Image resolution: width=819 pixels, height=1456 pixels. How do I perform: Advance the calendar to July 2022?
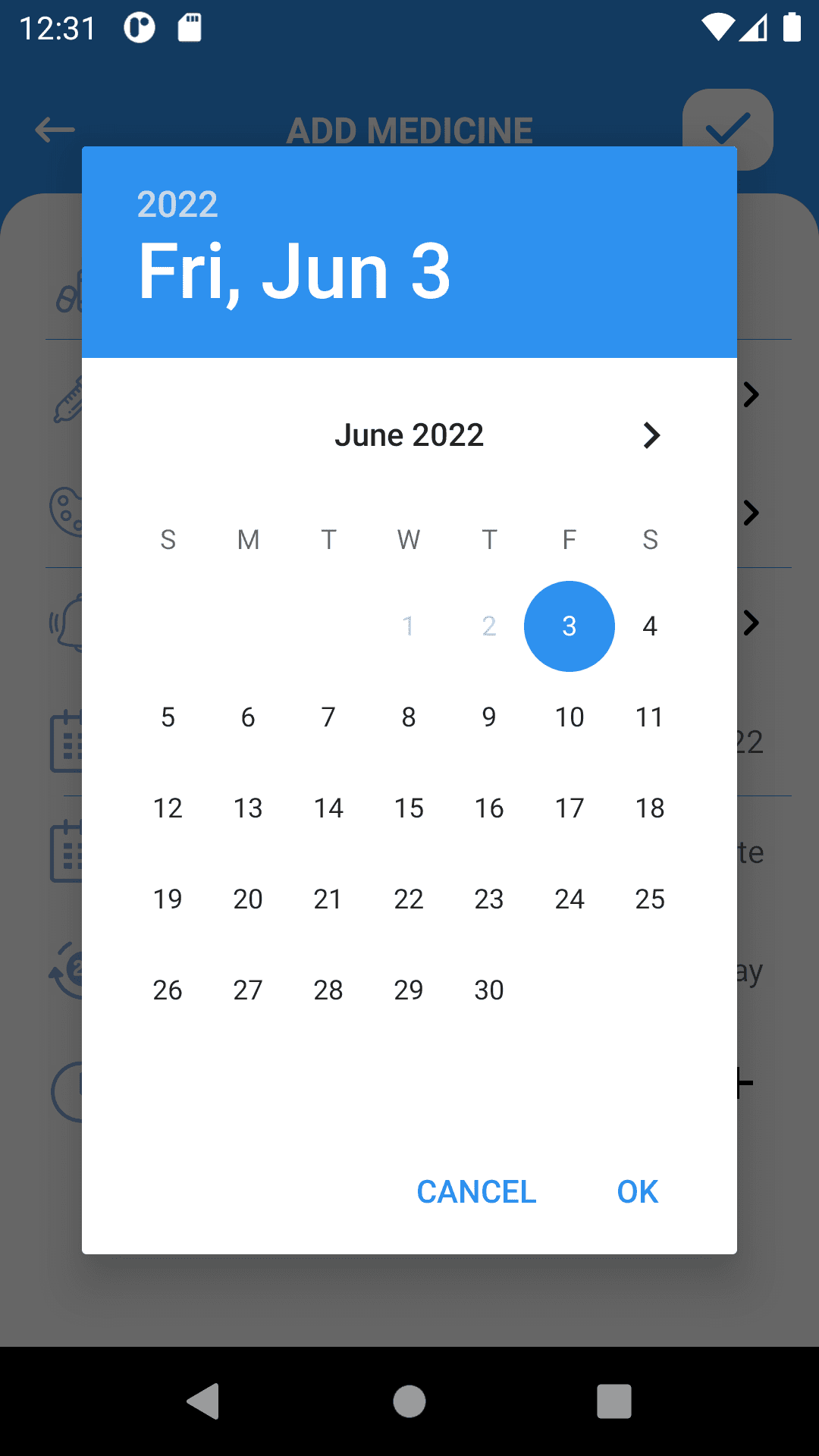pyautogui.click(x=651, y=435)
